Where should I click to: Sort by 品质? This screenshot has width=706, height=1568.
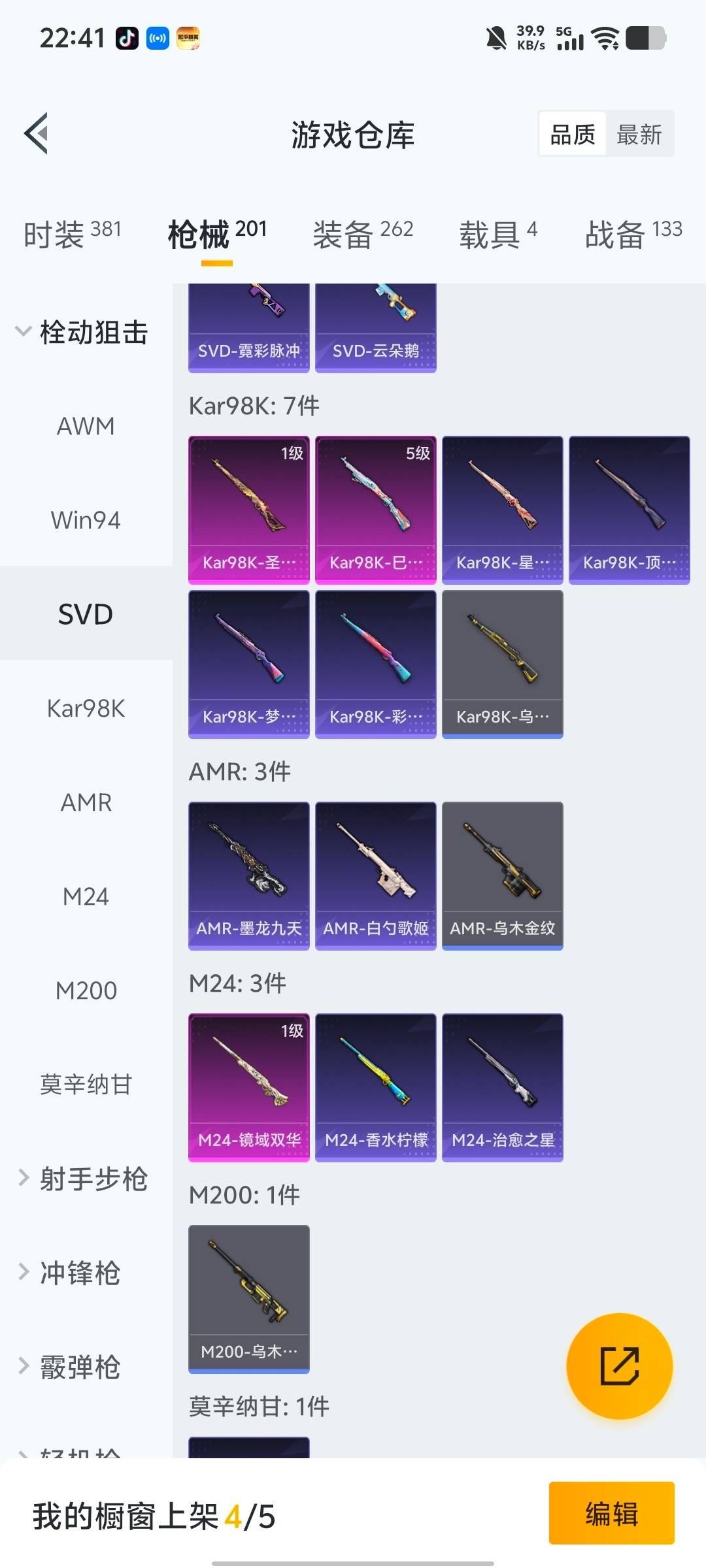pos(573,135)
